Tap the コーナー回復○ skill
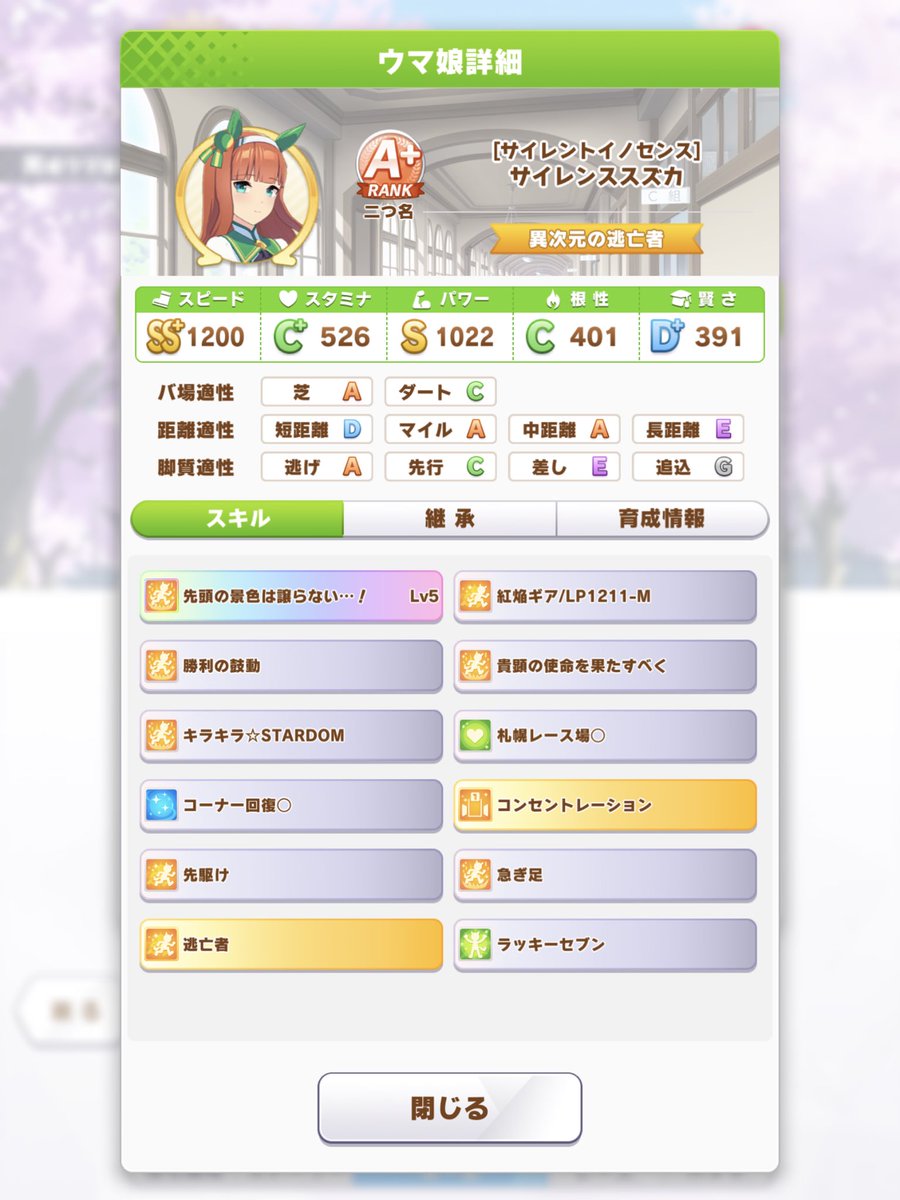This screenshot has height=1200, width=900. (x=291, y=805)
